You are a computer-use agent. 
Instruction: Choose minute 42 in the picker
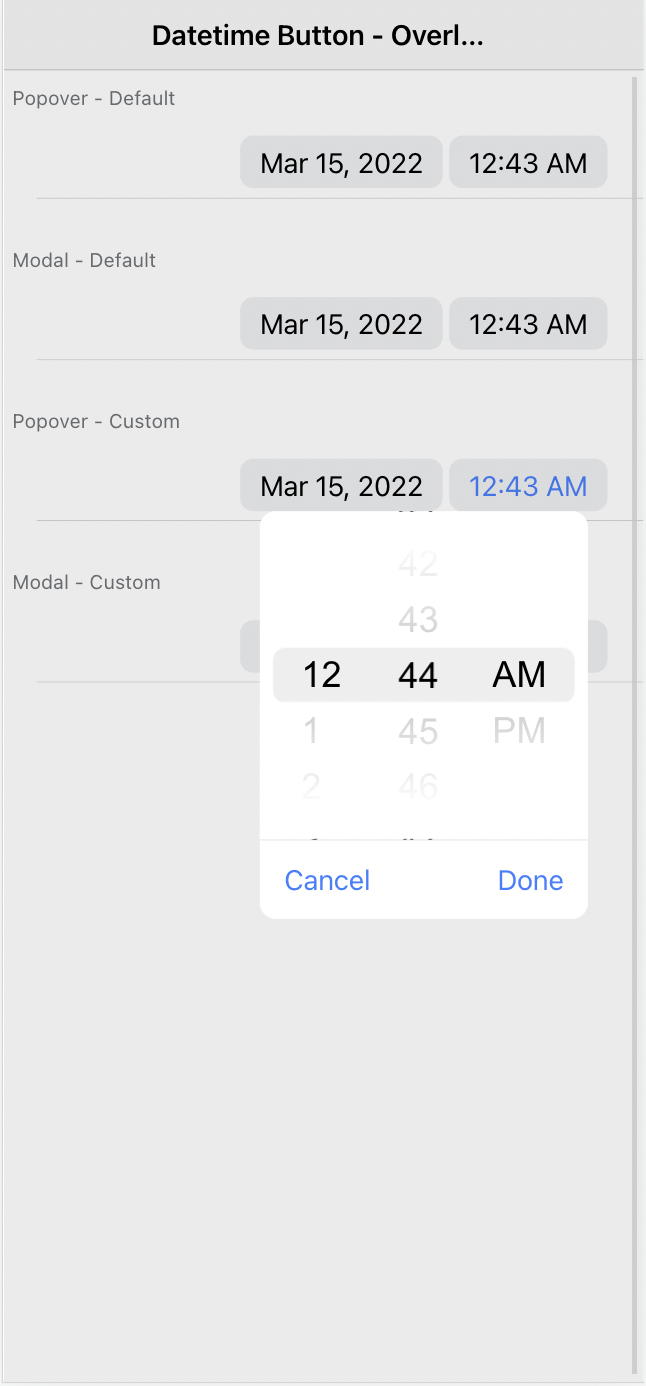coord(418,564)
